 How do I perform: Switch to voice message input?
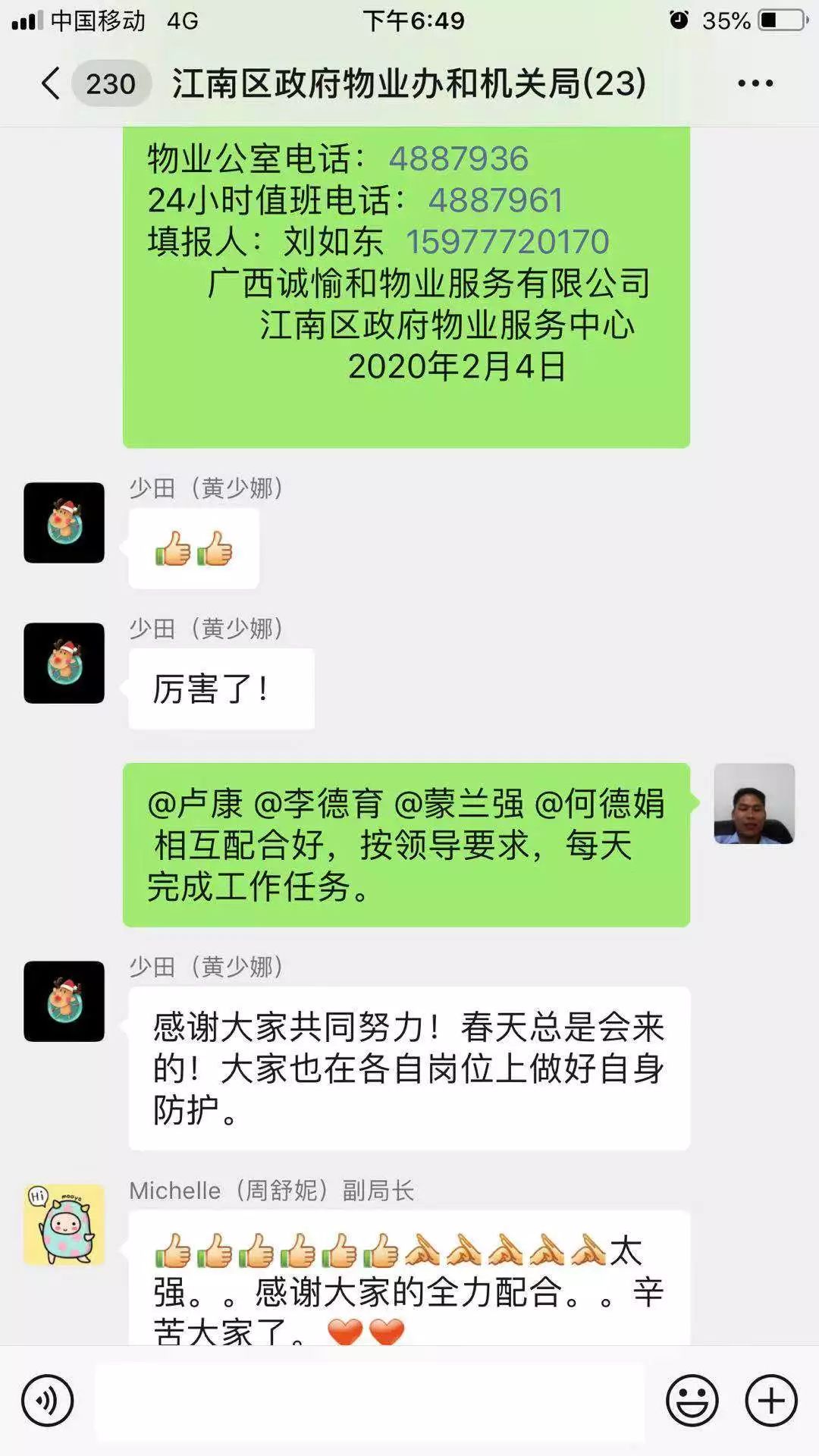pyautogui.click(x=47, y=1401)
